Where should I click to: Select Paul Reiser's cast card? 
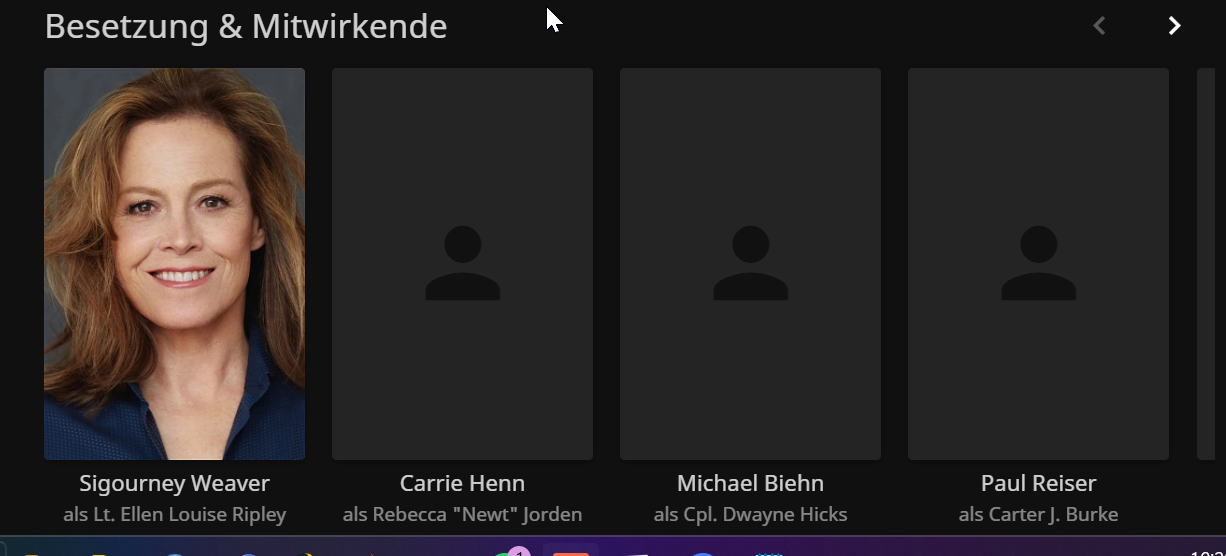[1038, 264]
